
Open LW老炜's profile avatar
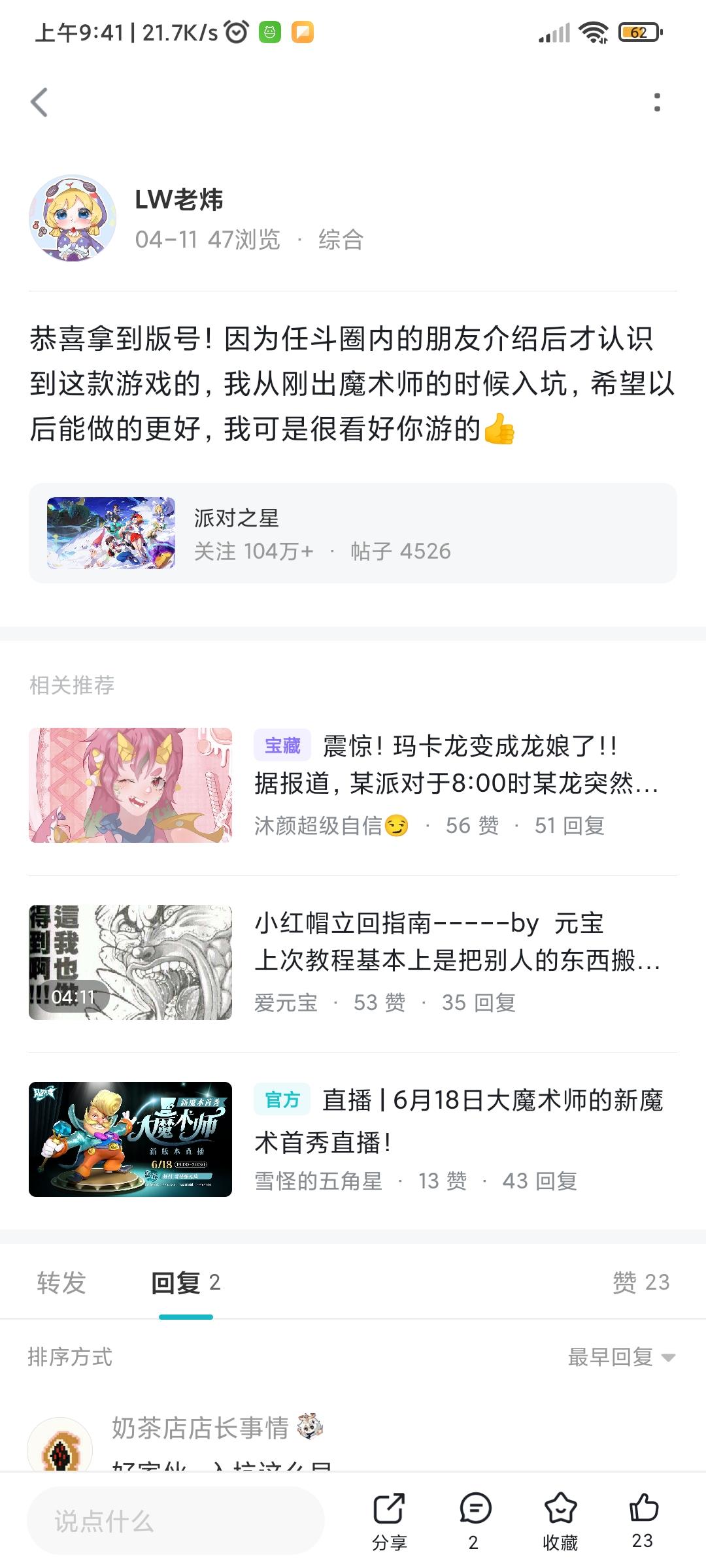[x=73, y=218]
